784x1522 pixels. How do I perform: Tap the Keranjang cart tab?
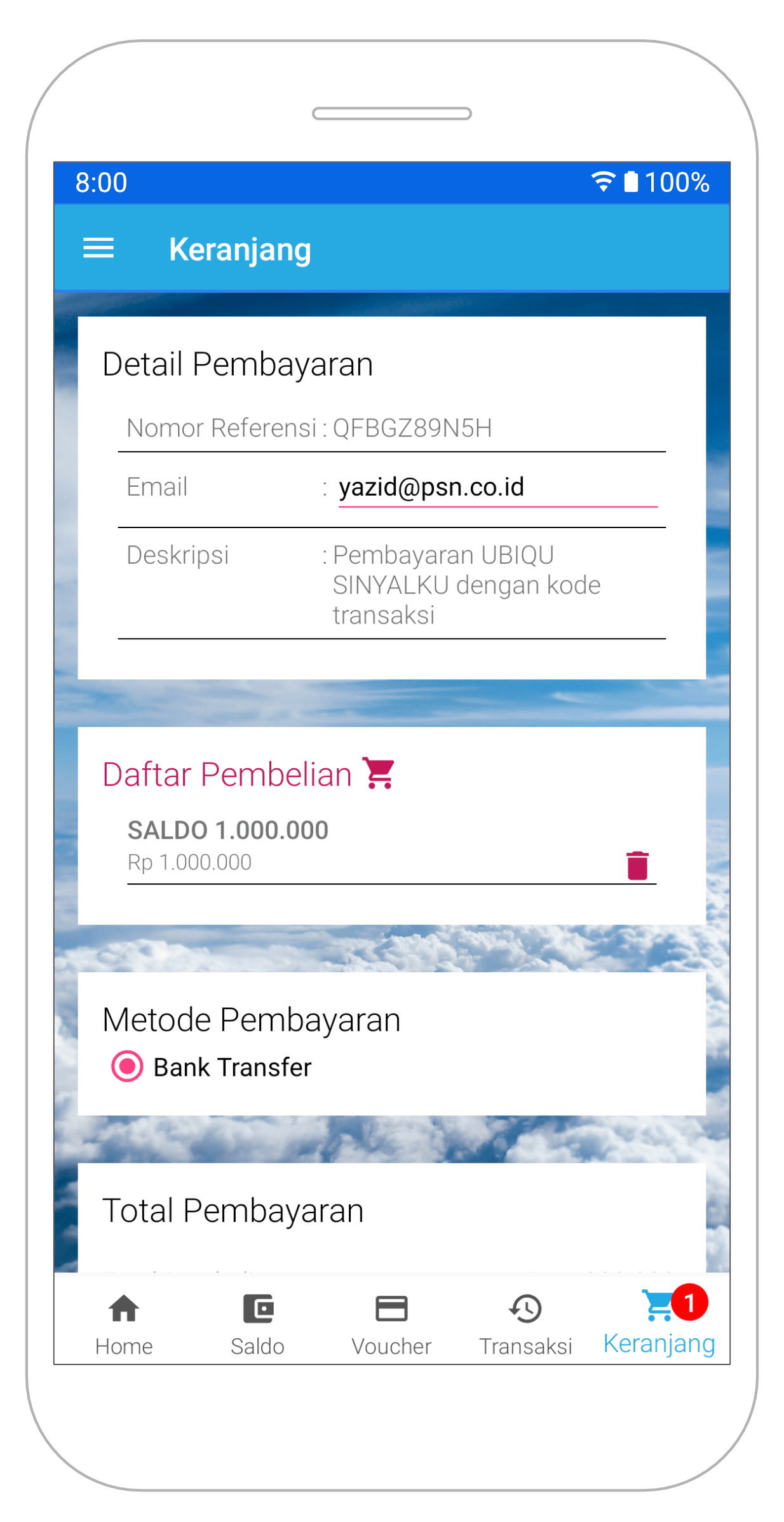tap(659, 1322)
